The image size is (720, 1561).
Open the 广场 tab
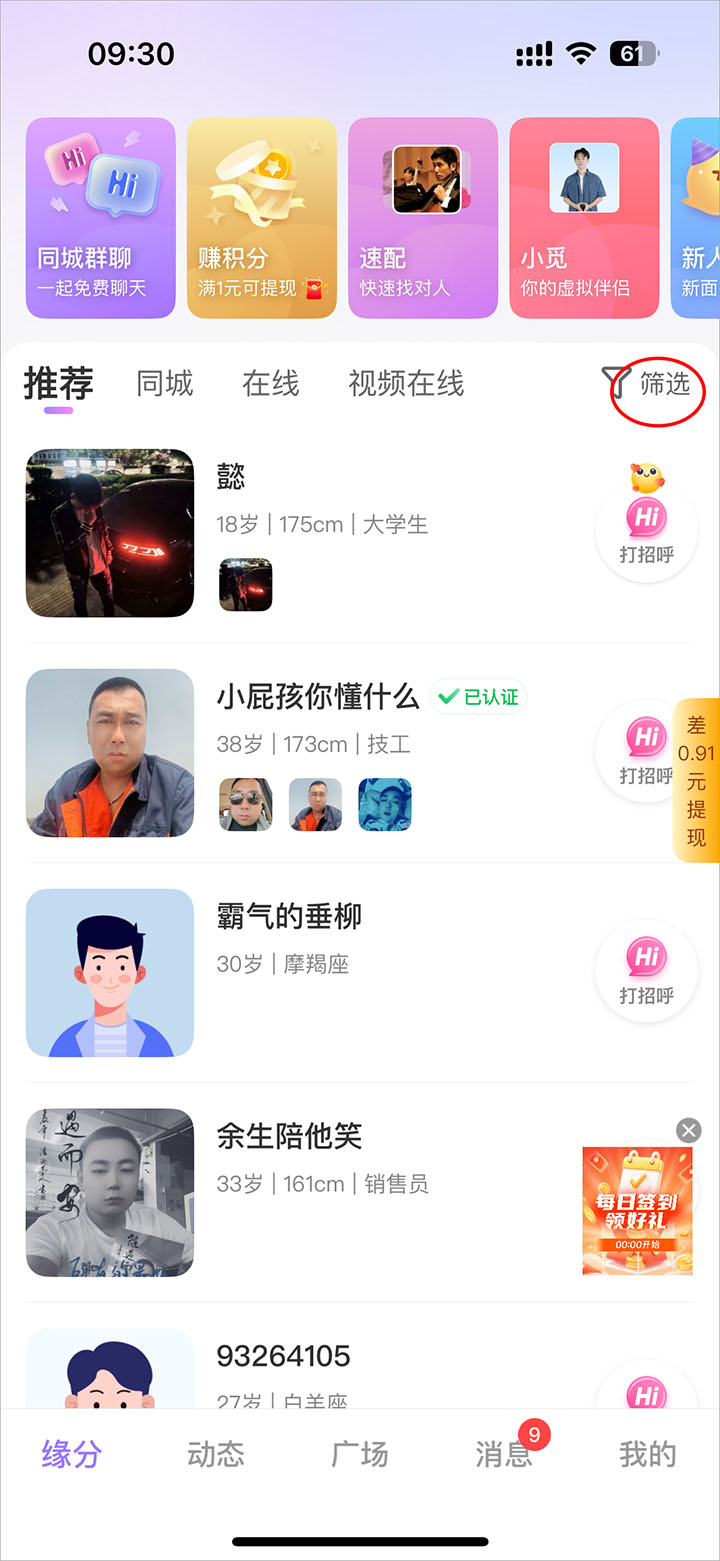click(359, 1455)
